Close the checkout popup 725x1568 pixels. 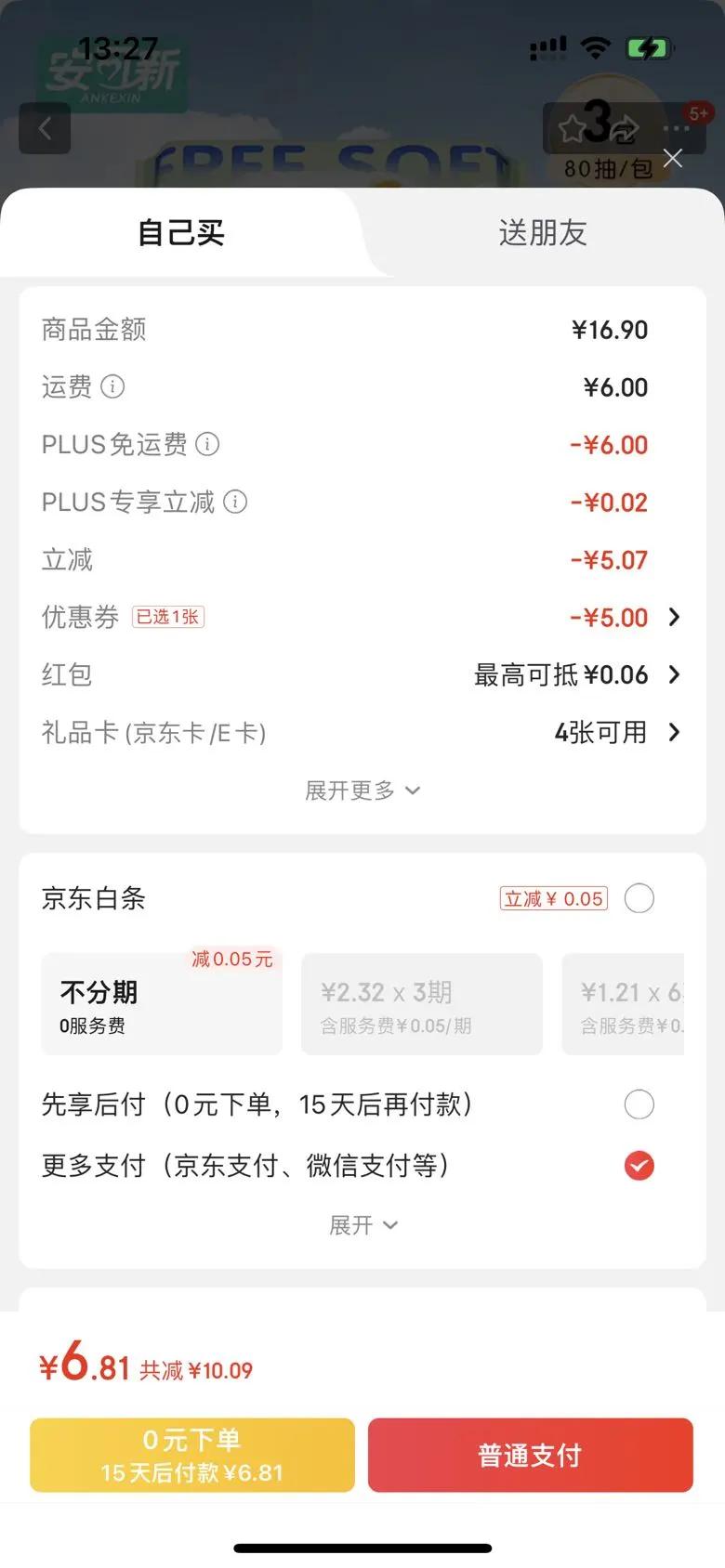click(673, 158)
